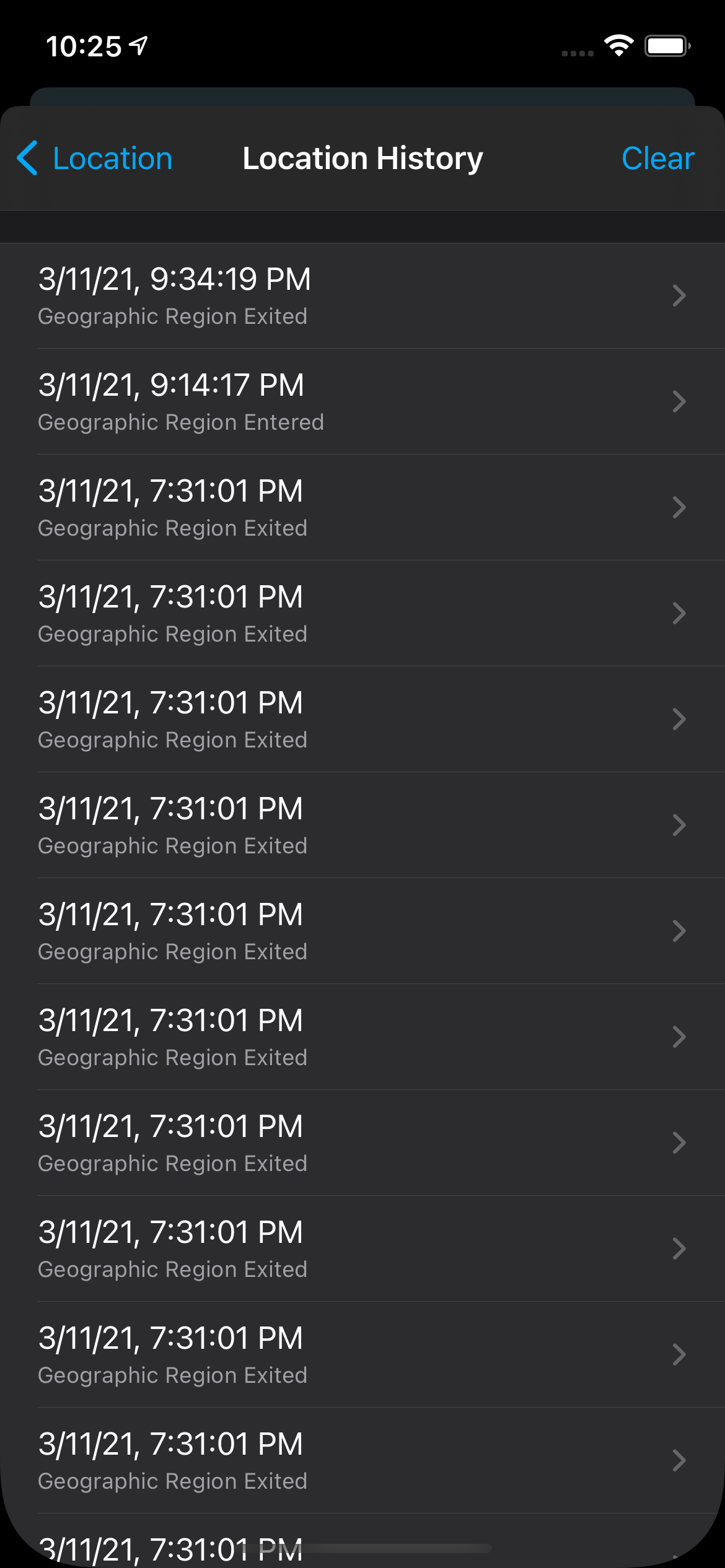The height and width of the screenshot is (1568, 725).
Task: Open the 9:14:17 PM Geographic Region Entered entry
Action: click(x=362, y=401)
